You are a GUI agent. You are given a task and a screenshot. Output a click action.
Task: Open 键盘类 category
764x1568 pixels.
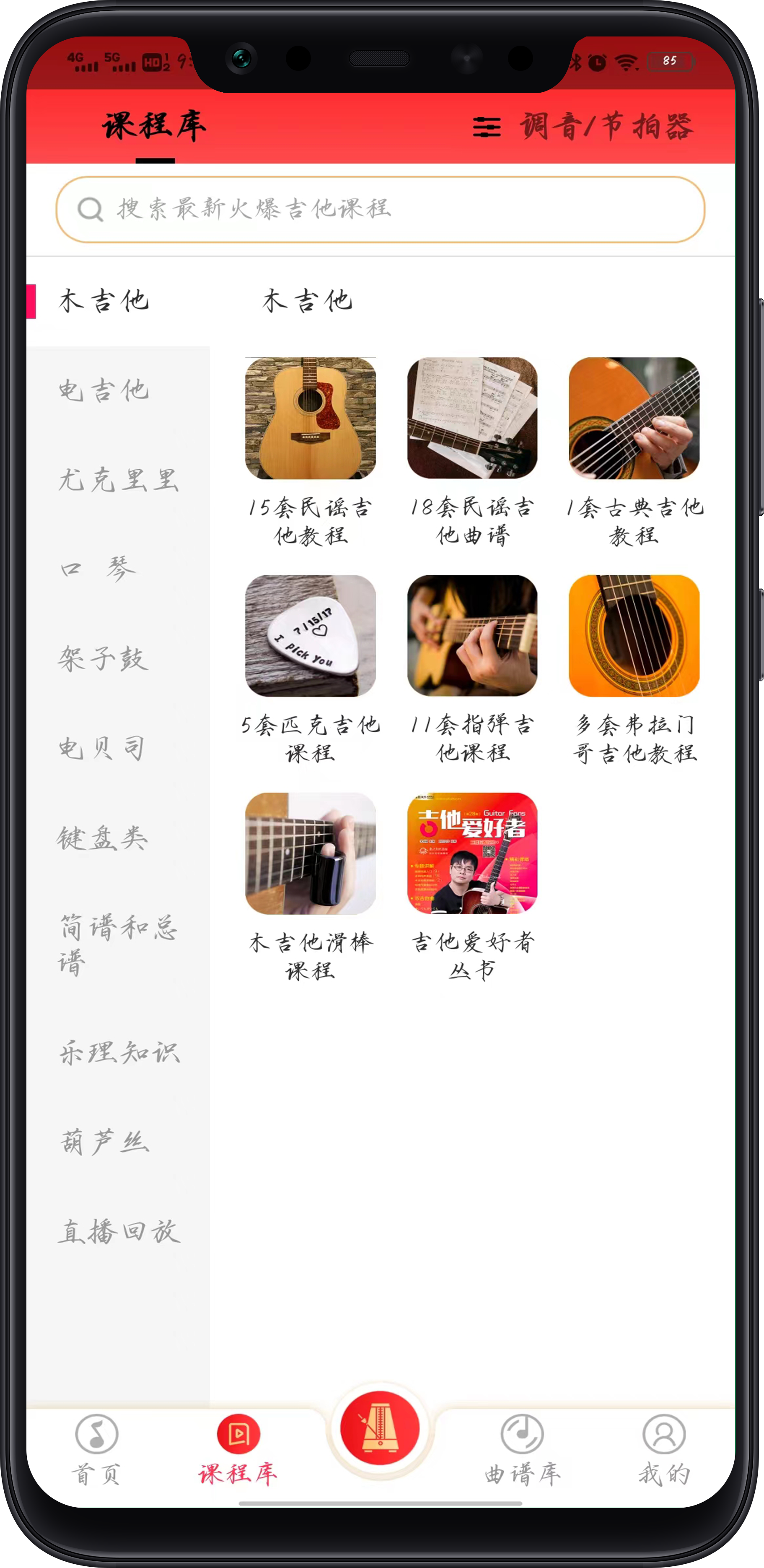tap(102, 838)
